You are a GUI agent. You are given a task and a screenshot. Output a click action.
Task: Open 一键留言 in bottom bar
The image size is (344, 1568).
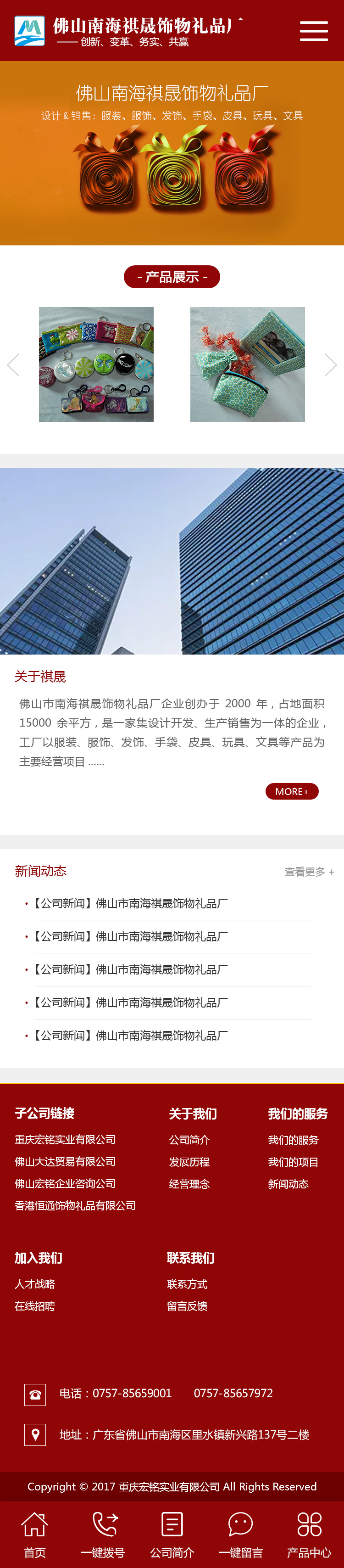241,1534
